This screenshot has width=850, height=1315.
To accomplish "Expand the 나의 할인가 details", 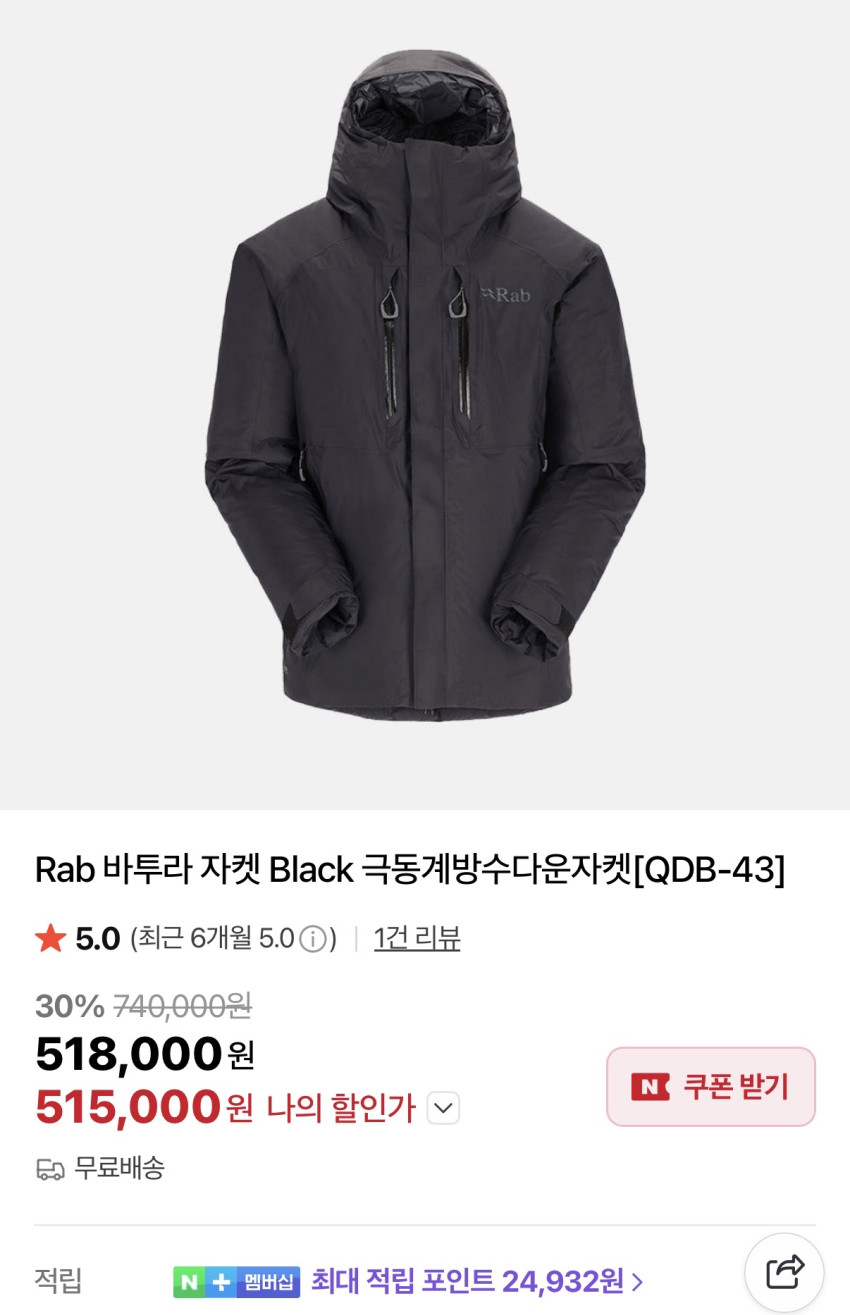I will point(443,1108).
